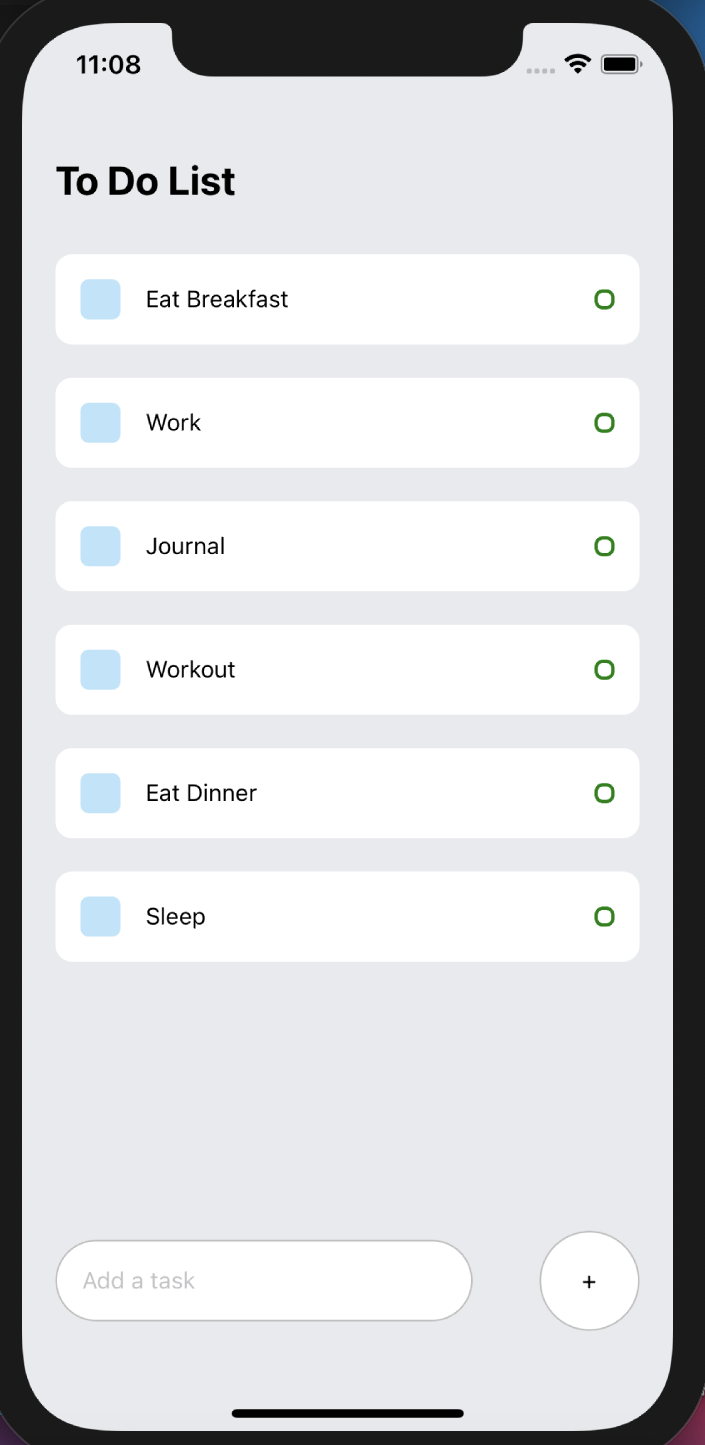Add the task with plus button
The image size is (705, 1445).
[x=589, y=1281]
